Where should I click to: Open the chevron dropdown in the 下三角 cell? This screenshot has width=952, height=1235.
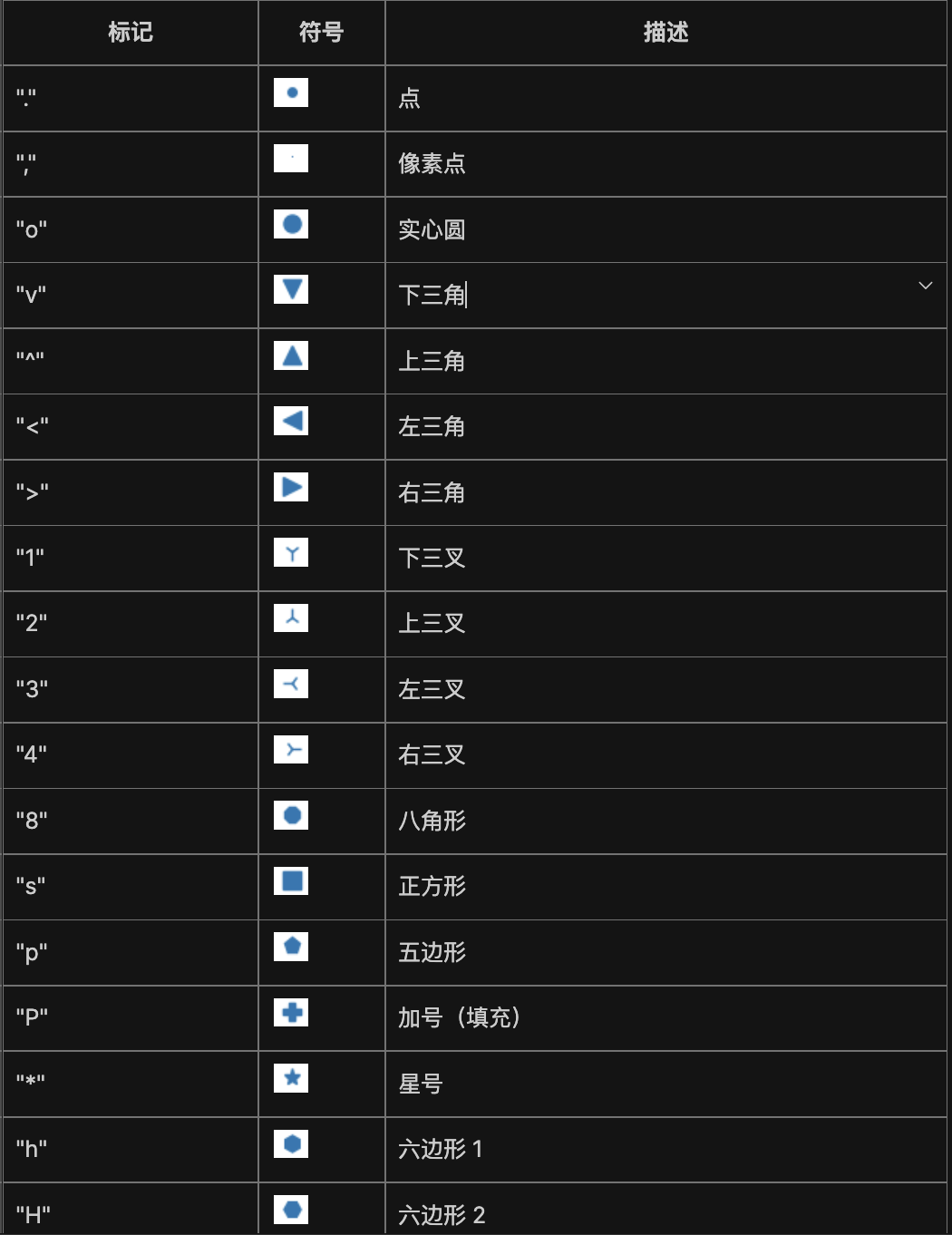[925, 286]
